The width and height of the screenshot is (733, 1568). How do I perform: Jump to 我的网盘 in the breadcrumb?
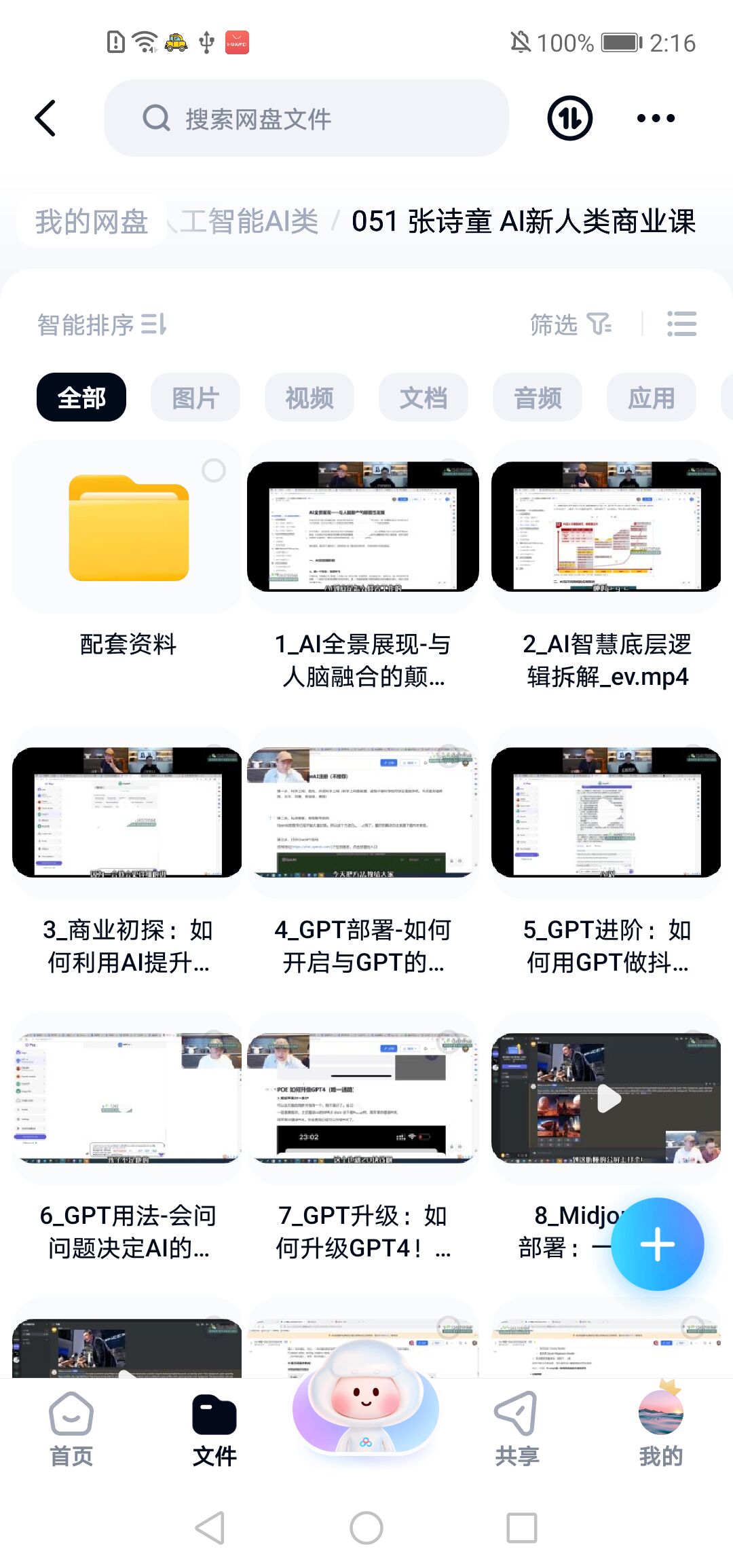(92, 221)
